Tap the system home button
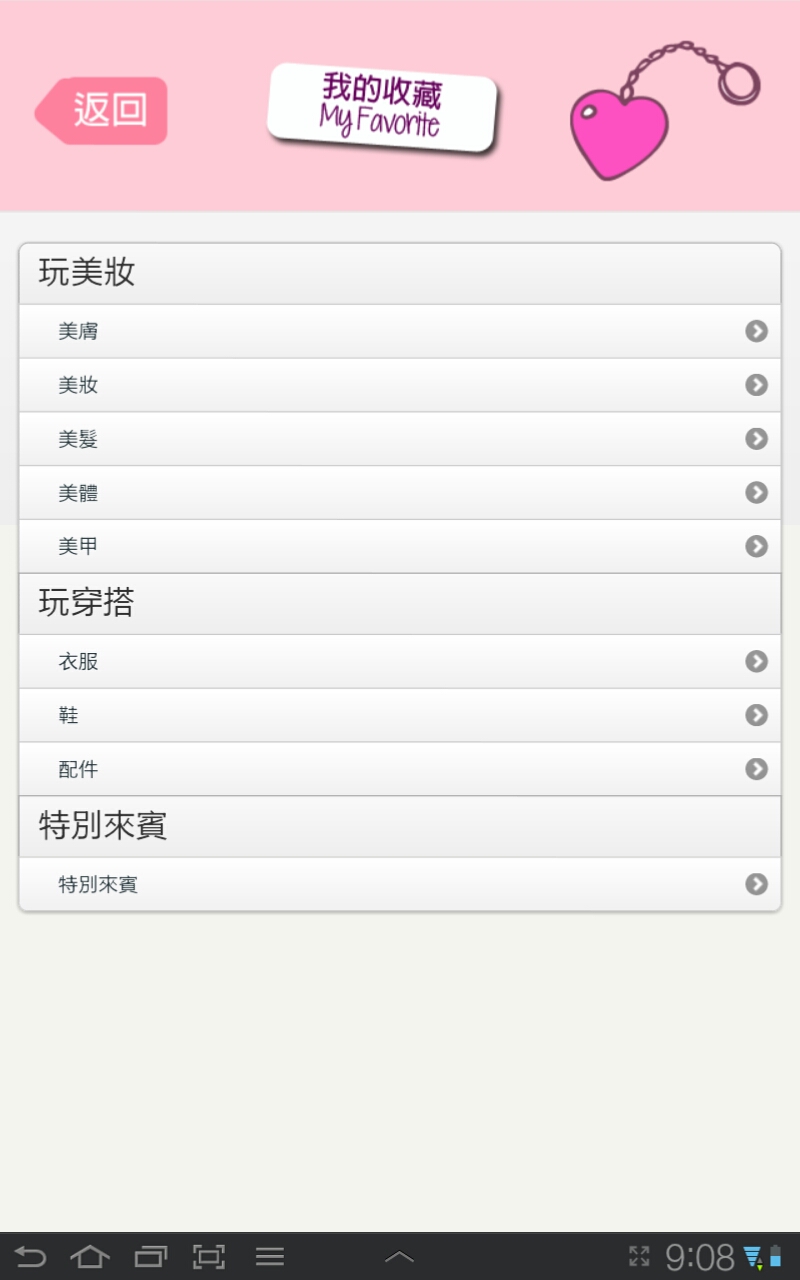 [x=90, y=1257]
